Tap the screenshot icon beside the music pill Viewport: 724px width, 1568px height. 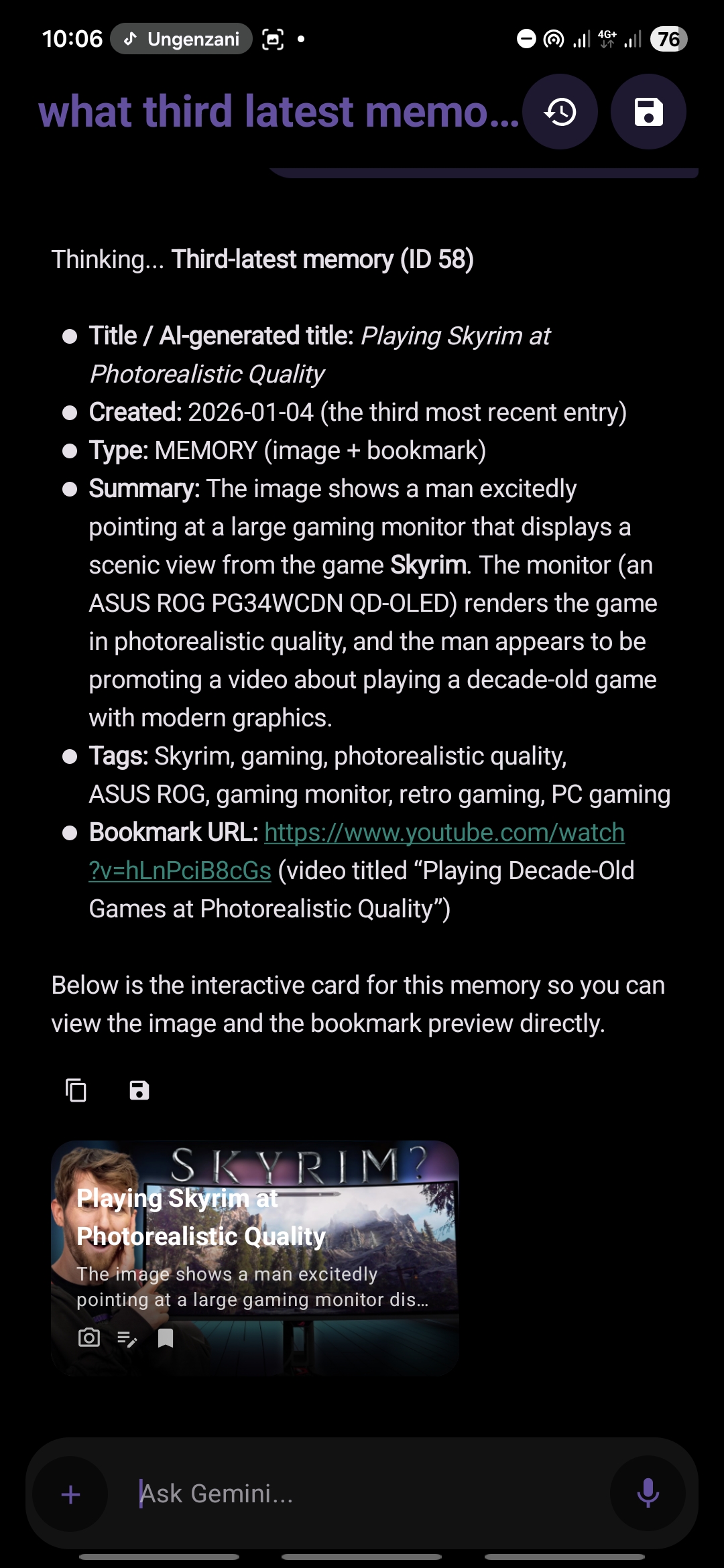273,38
